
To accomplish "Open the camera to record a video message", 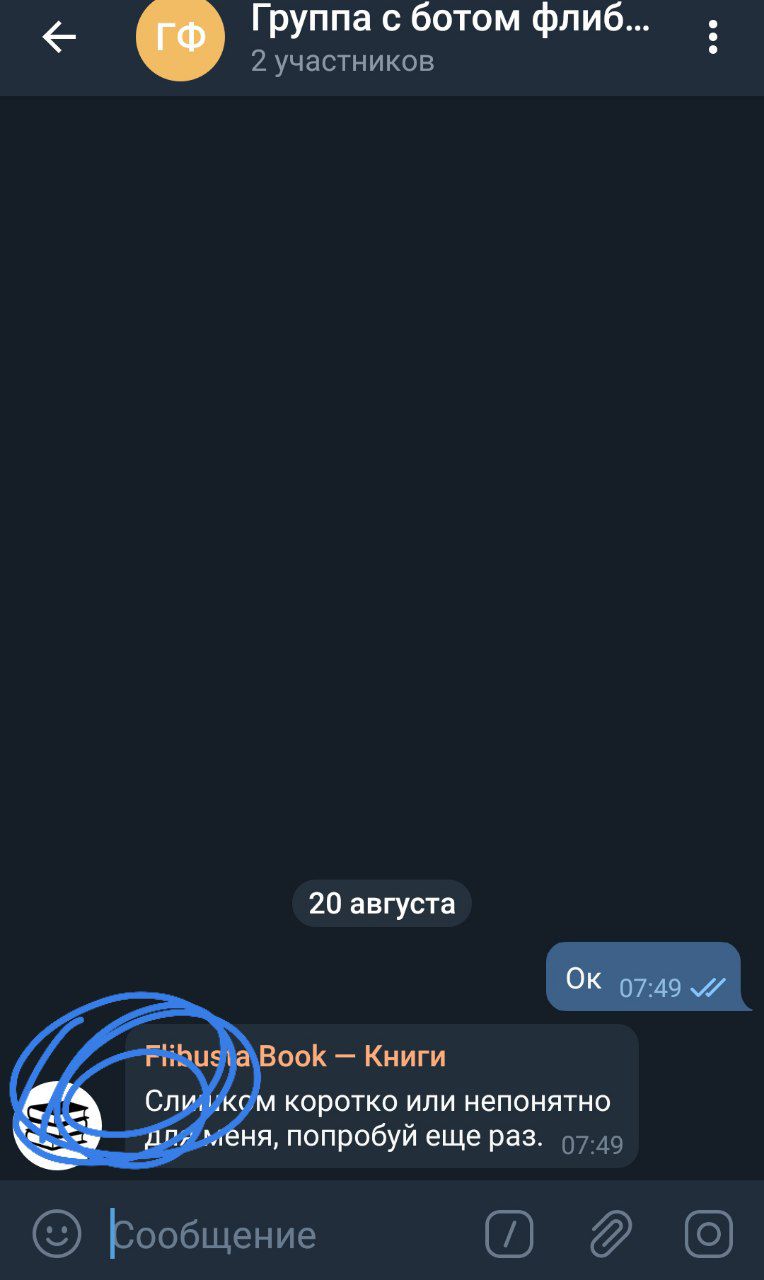I will [x=709, y=1234].
